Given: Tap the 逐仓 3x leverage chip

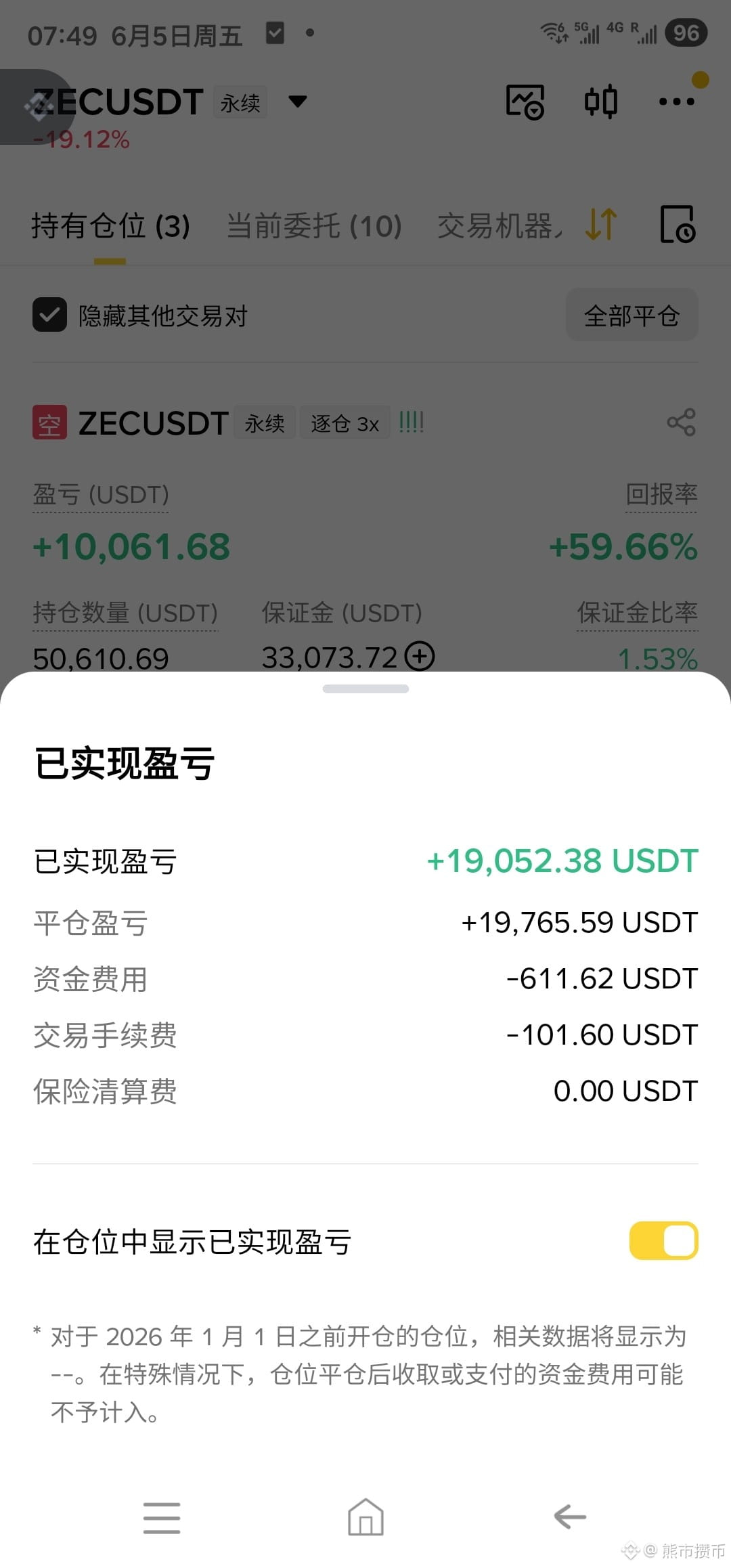Looking at the screenshot, I should [345, 423].
